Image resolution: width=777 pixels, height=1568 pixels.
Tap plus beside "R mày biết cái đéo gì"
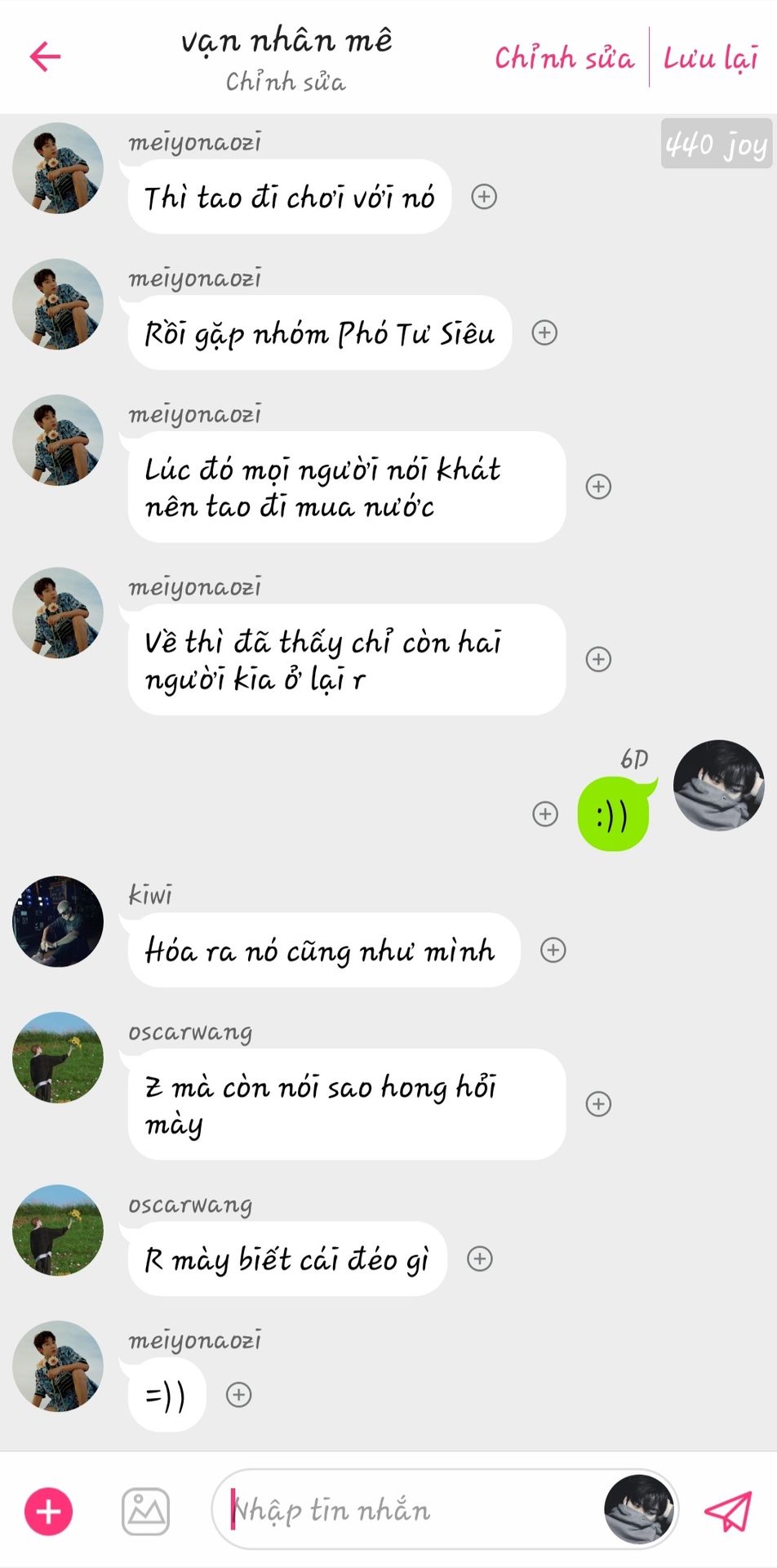point(480,1258)
